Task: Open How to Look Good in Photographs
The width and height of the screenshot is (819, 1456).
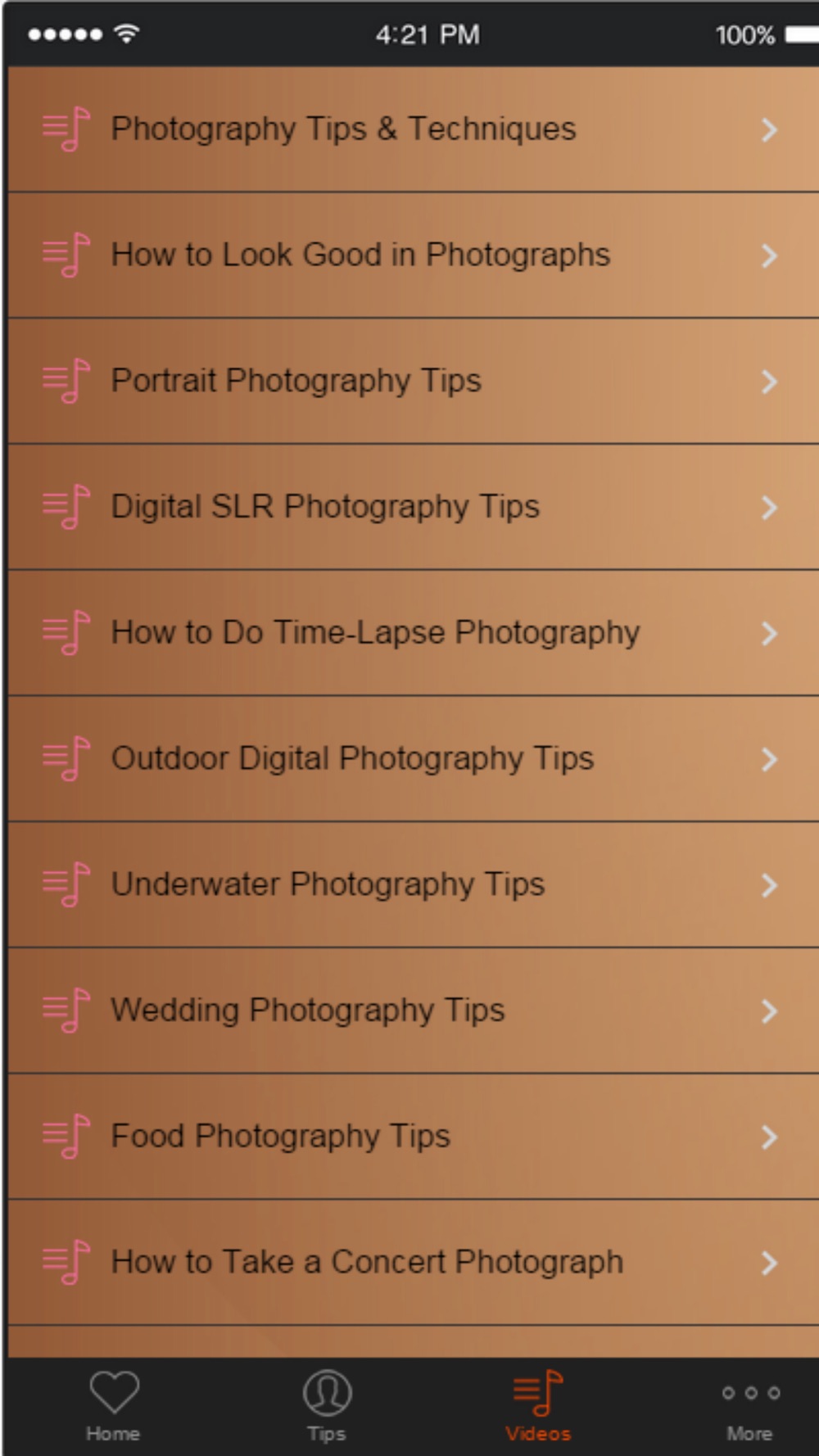Action: [x=414, y=255]
